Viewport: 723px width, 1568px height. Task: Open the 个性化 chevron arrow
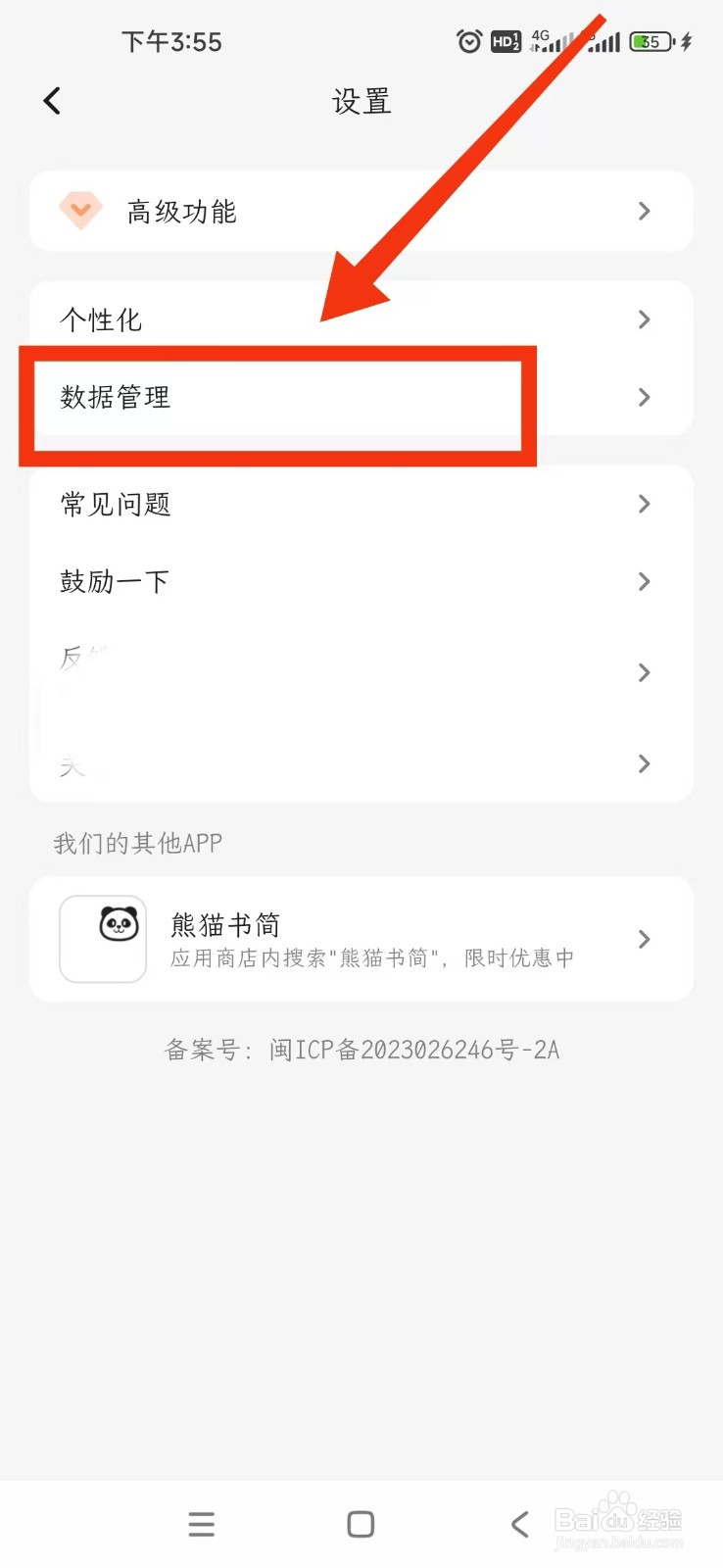[x=644, y=318]
